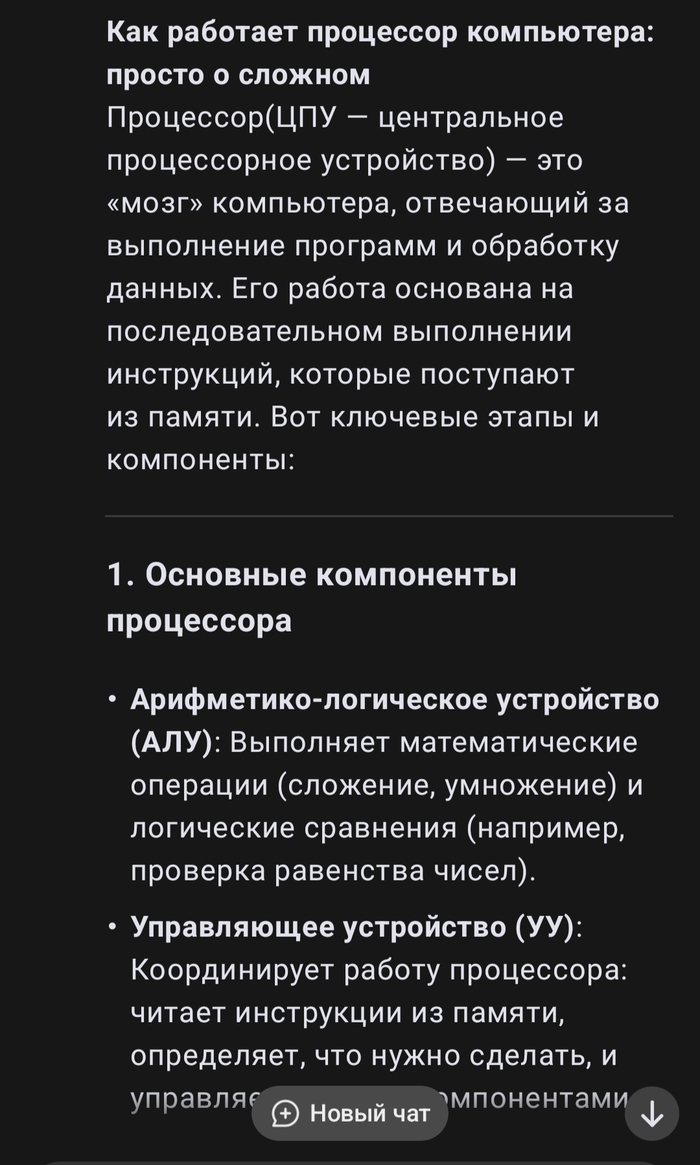
Task: Start a new chat with Новый чат
Action: 350,1113
